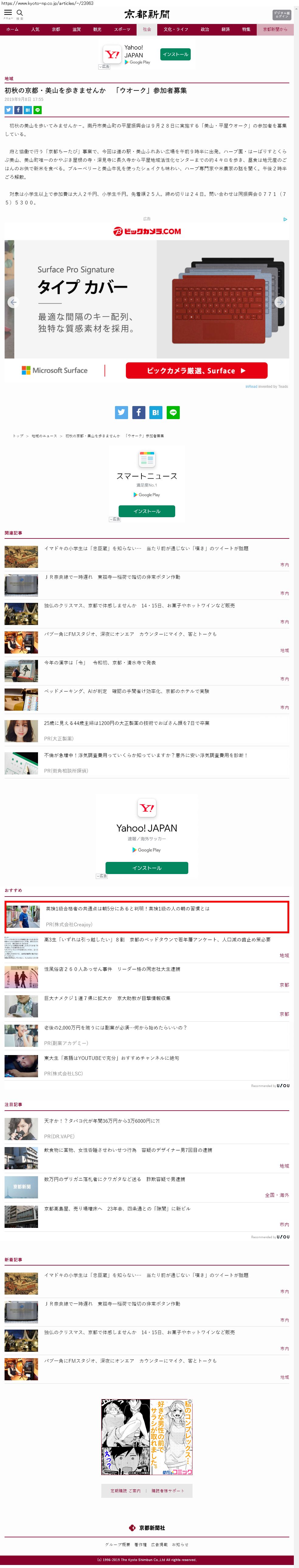Open the hamburger menu
Viewport: 299px width, 1568px height.
point(8,13)
